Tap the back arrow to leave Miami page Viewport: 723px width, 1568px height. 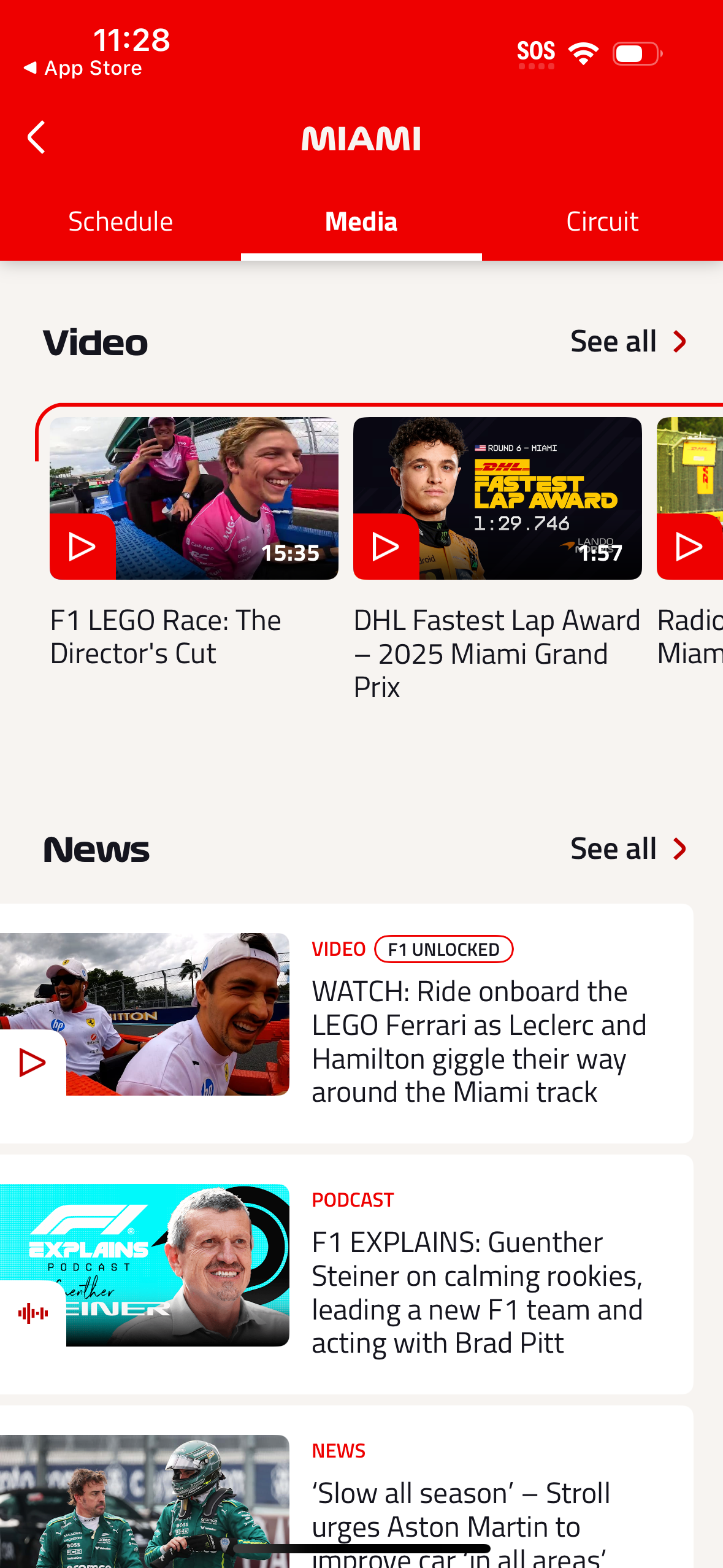point(35,138)
